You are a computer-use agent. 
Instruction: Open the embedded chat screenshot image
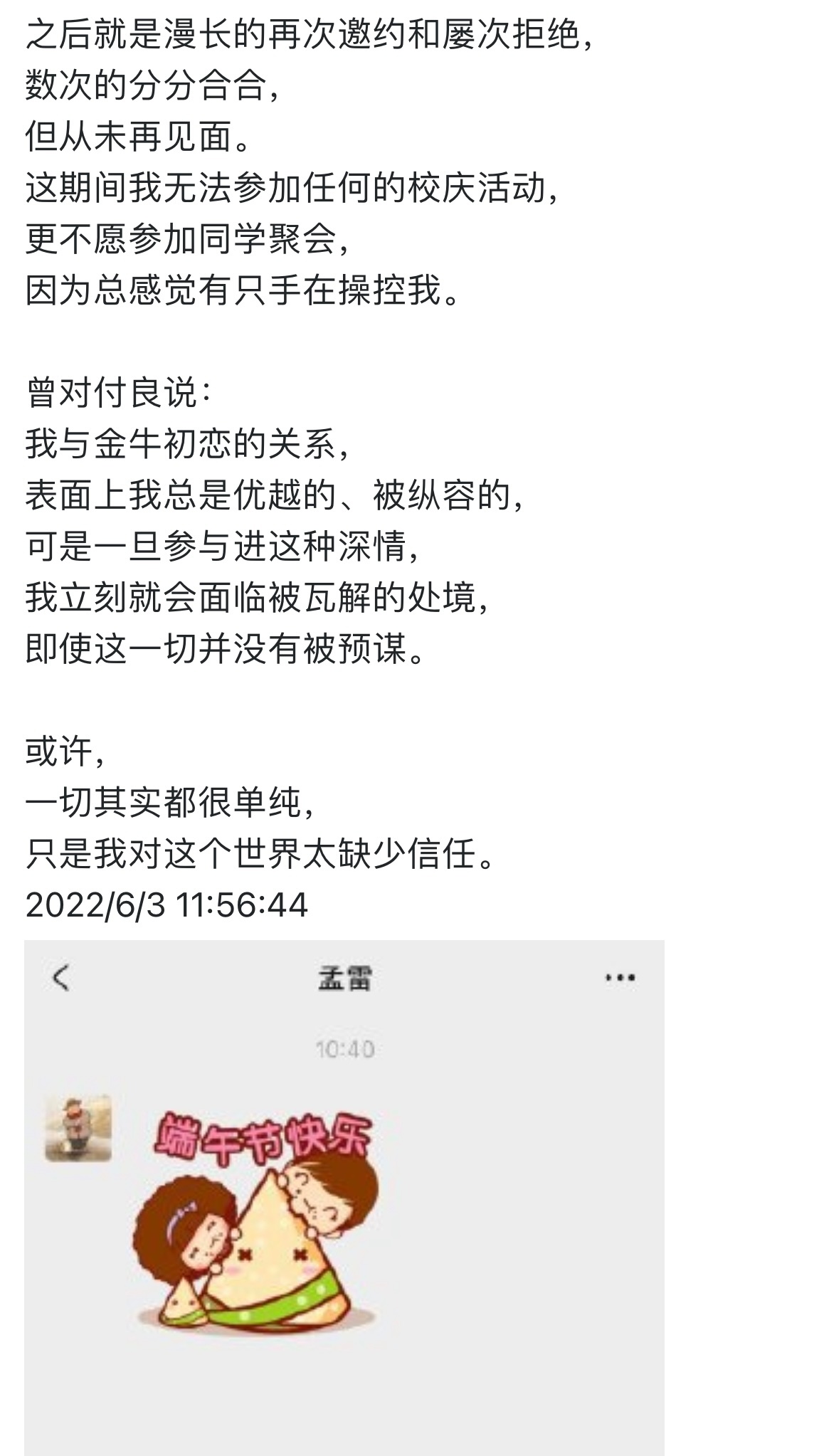click(344, 1196)
